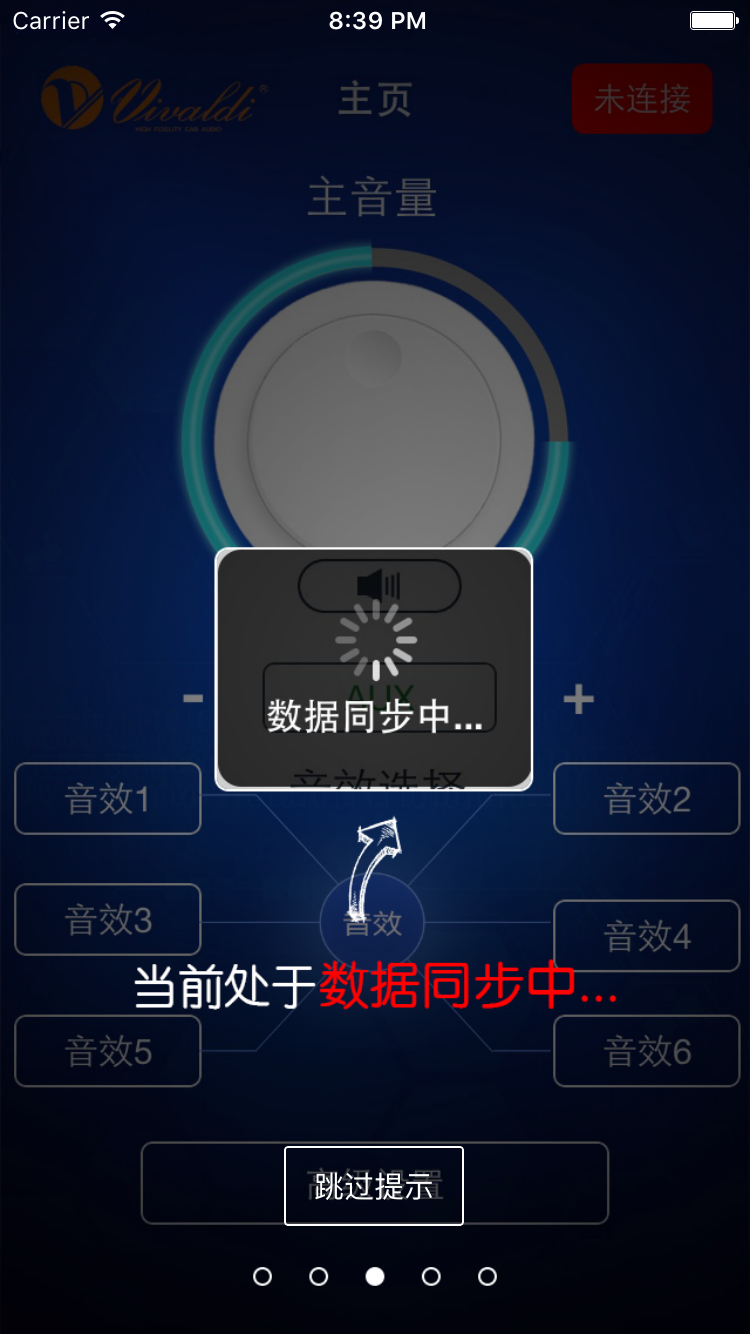The image size is (750, 1334).
Task: Select sound effect preset 音效4
Action: [x=646, y=937]
